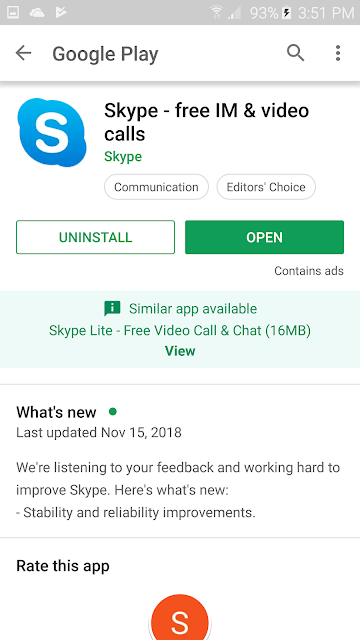The width and height of the screenshot is (360, 640).
Task: Open Google Play search
Action: point(295,53)
